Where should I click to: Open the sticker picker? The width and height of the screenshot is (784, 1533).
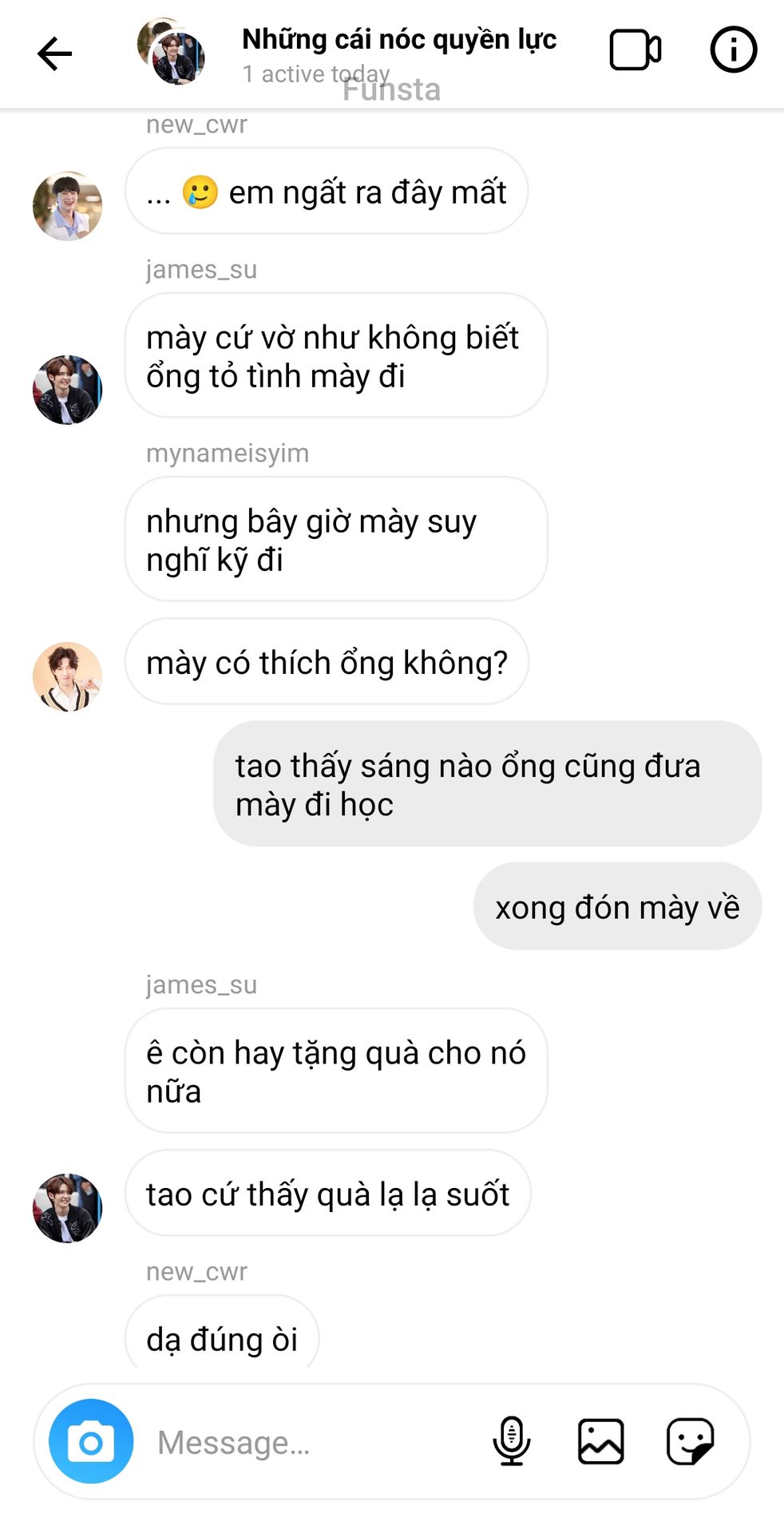pos(690,1441)
